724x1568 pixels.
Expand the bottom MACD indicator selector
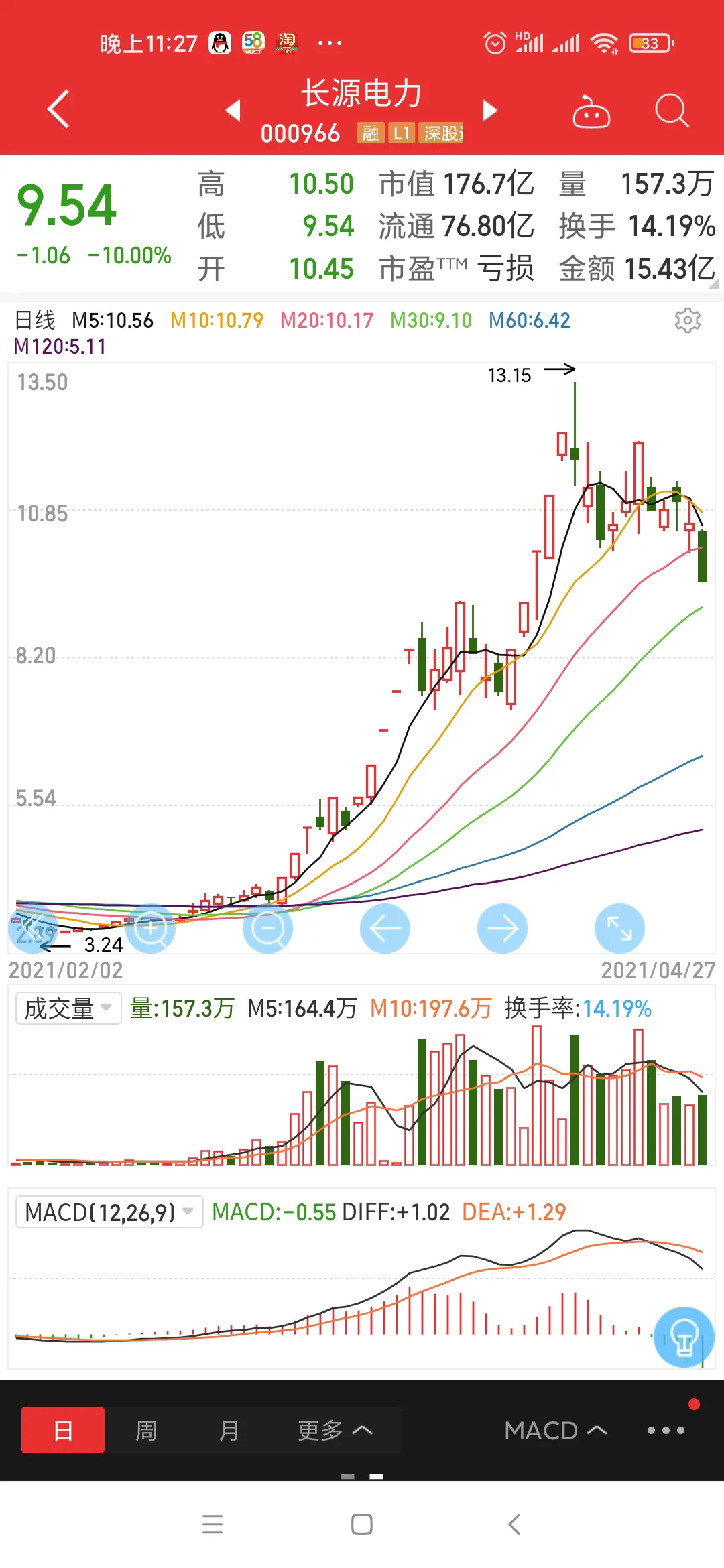pyautogui.click(x=556, y=1430)
